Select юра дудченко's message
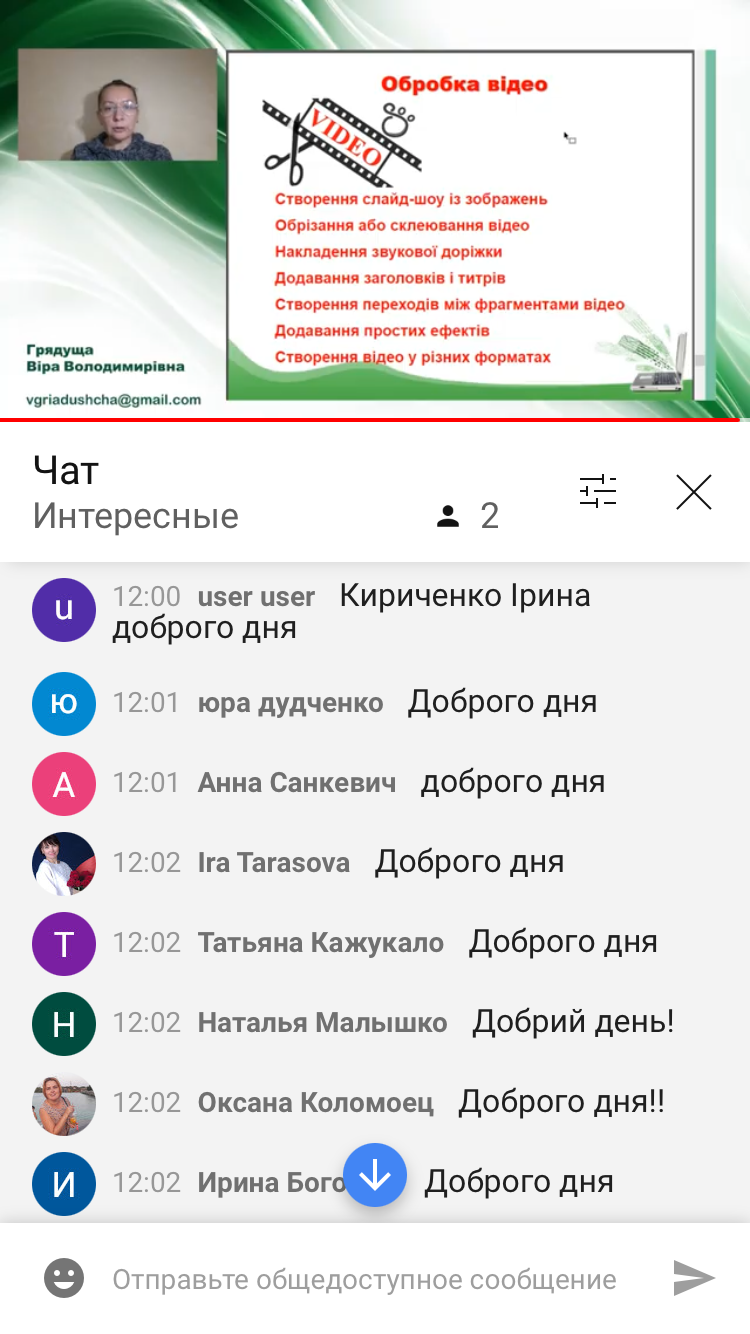The width and height of the screenshot is (750, 1334). coord(375,703)
